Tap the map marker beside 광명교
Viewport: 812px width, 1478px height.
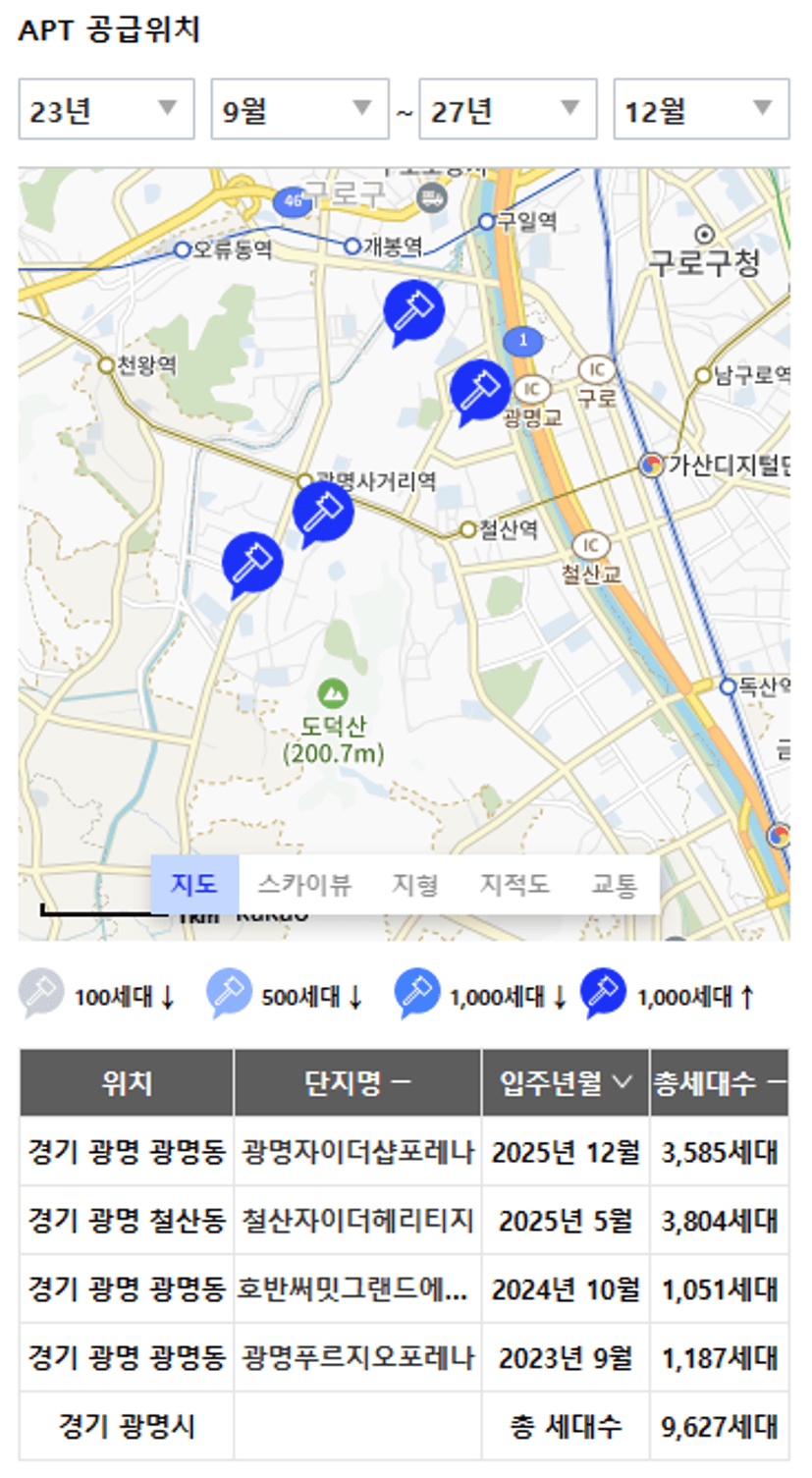point(479,392)
